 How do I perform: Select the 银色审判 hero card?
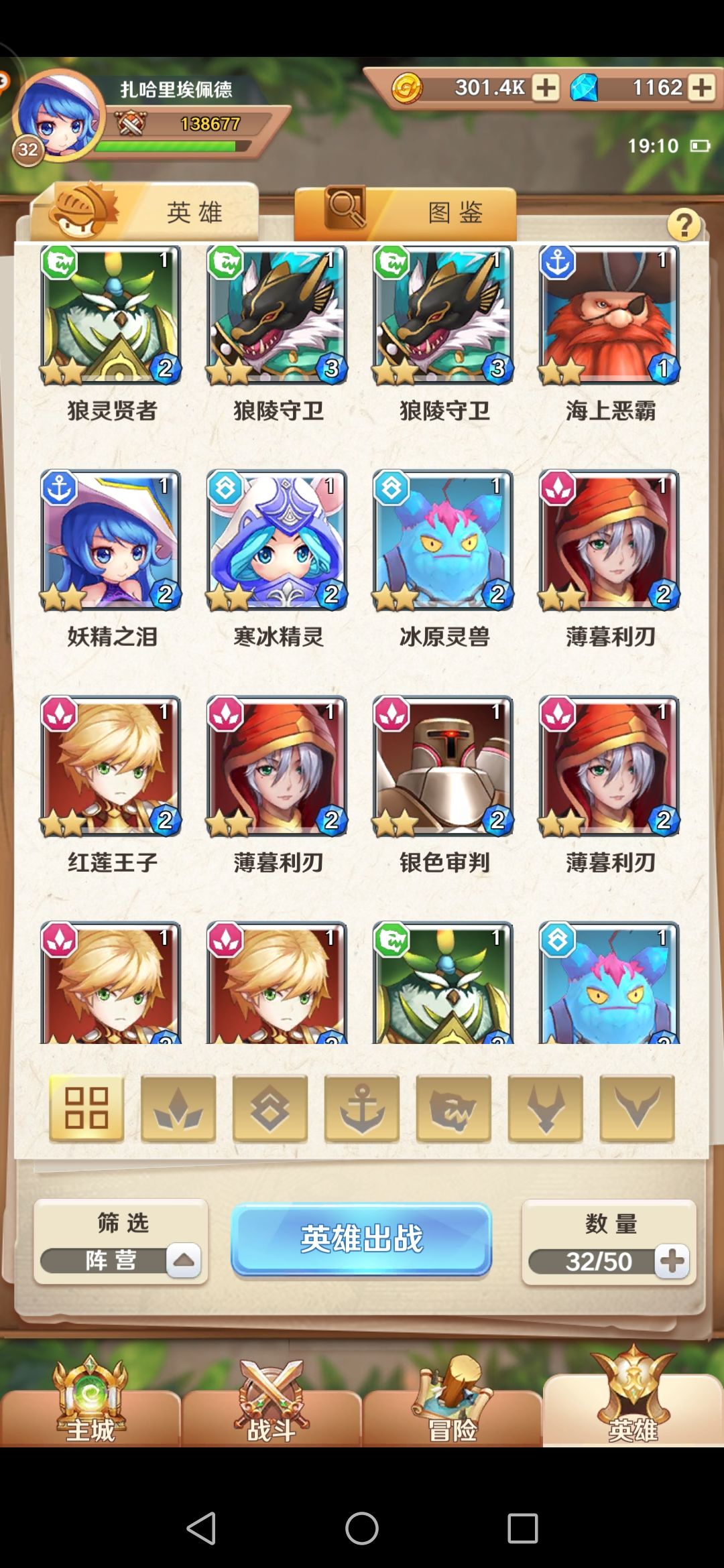click(x=444, y=786)
